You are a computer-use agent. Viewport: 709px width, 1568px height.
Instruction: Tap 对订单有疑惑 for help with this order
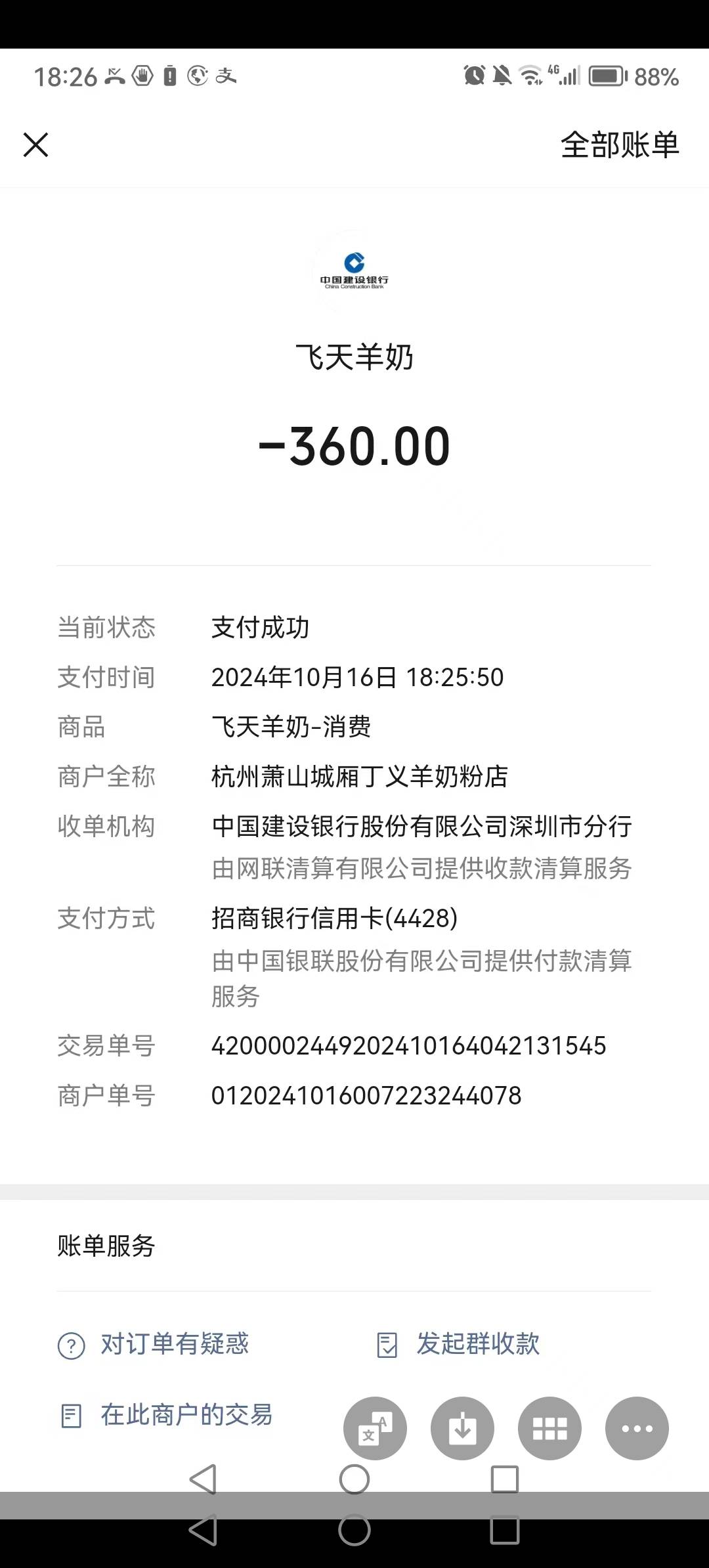click(173, 1344)
